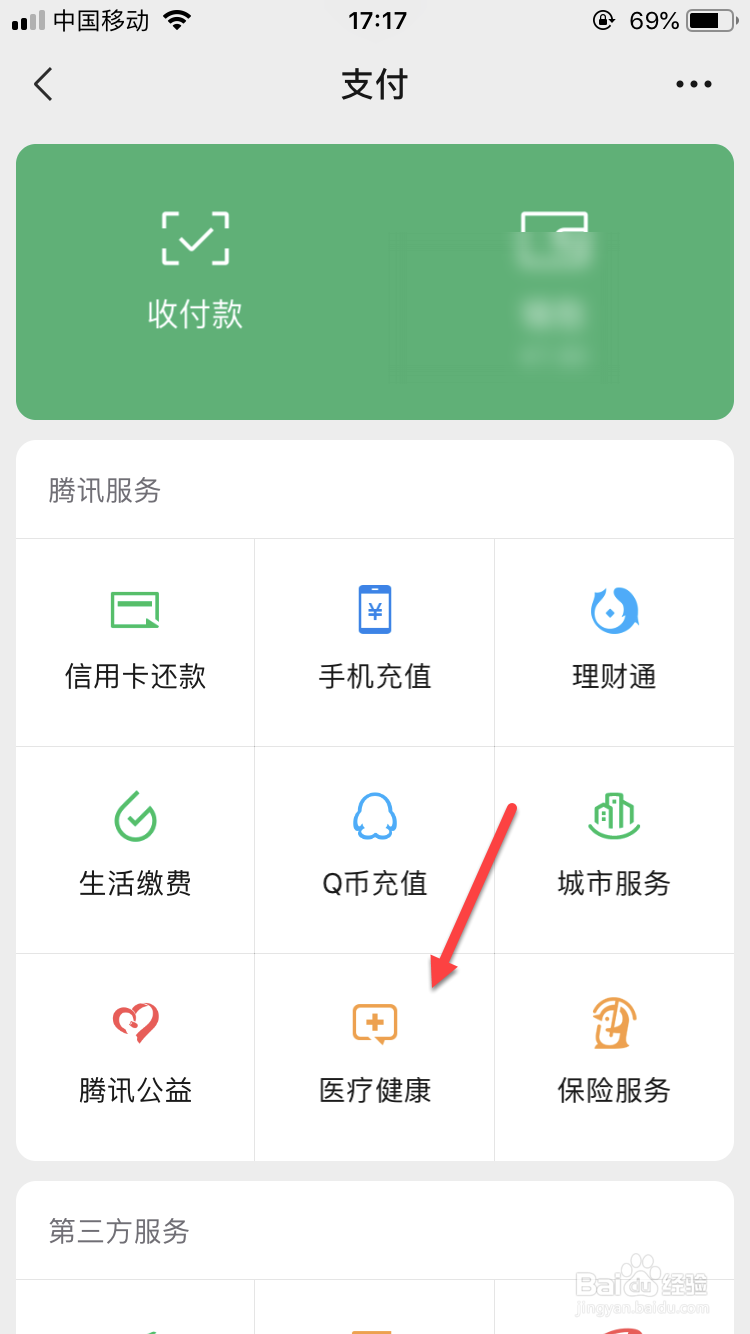The height and width of the screenshot is (1334, 750).
Task: Tap the orientation lock status icon
Action: (x=603, y=19)
